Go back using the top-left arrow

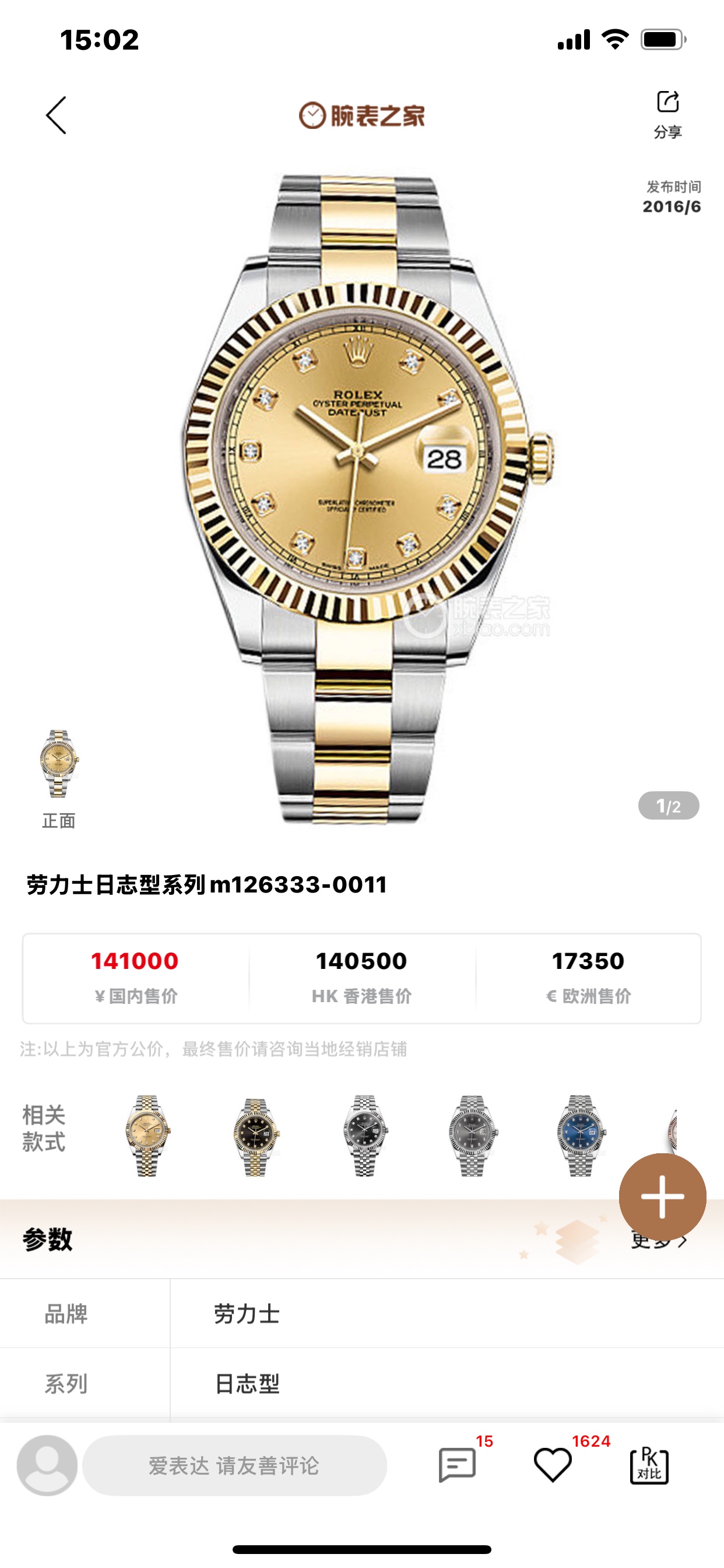tap(56, 115)
